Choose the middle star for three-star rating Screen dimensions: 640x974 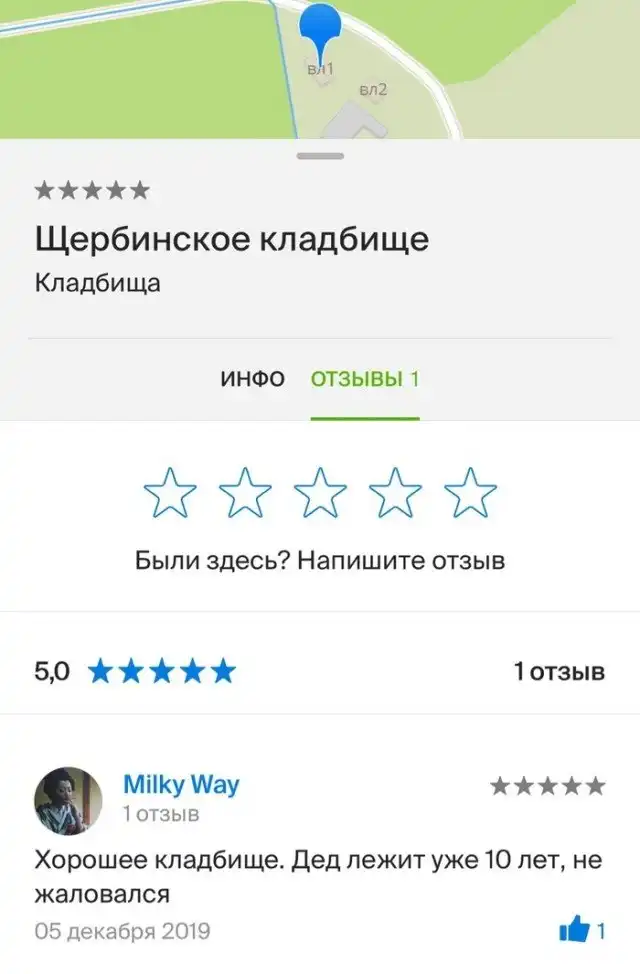pyautogui.click(x=320, y=493)
